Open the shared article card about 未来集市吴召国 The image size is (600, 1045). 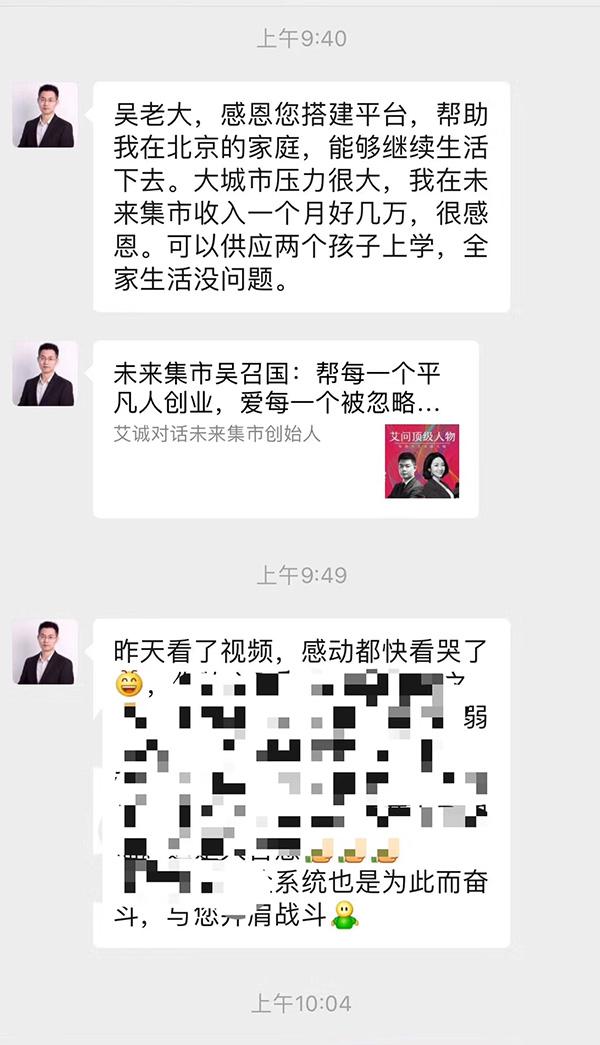click(286, 429)
